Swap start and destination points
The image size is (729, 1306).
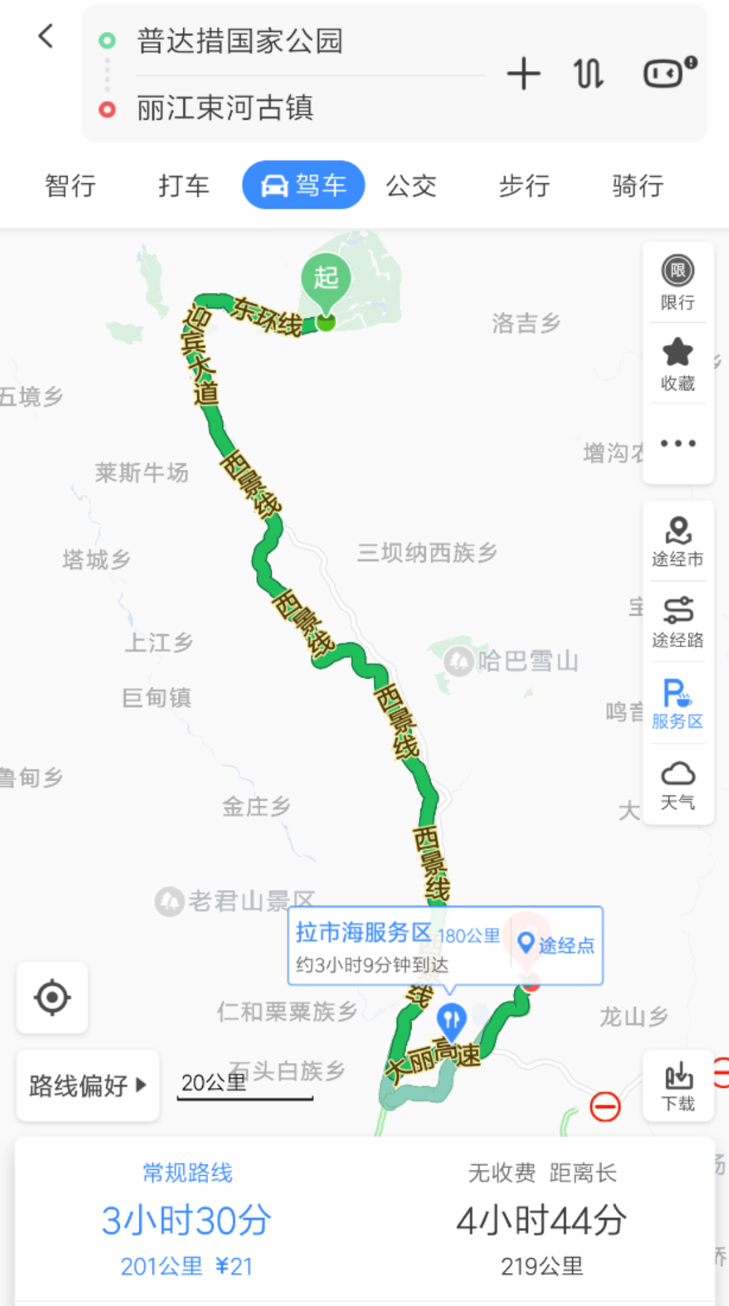pyautogui.click(x=590, y=74)
